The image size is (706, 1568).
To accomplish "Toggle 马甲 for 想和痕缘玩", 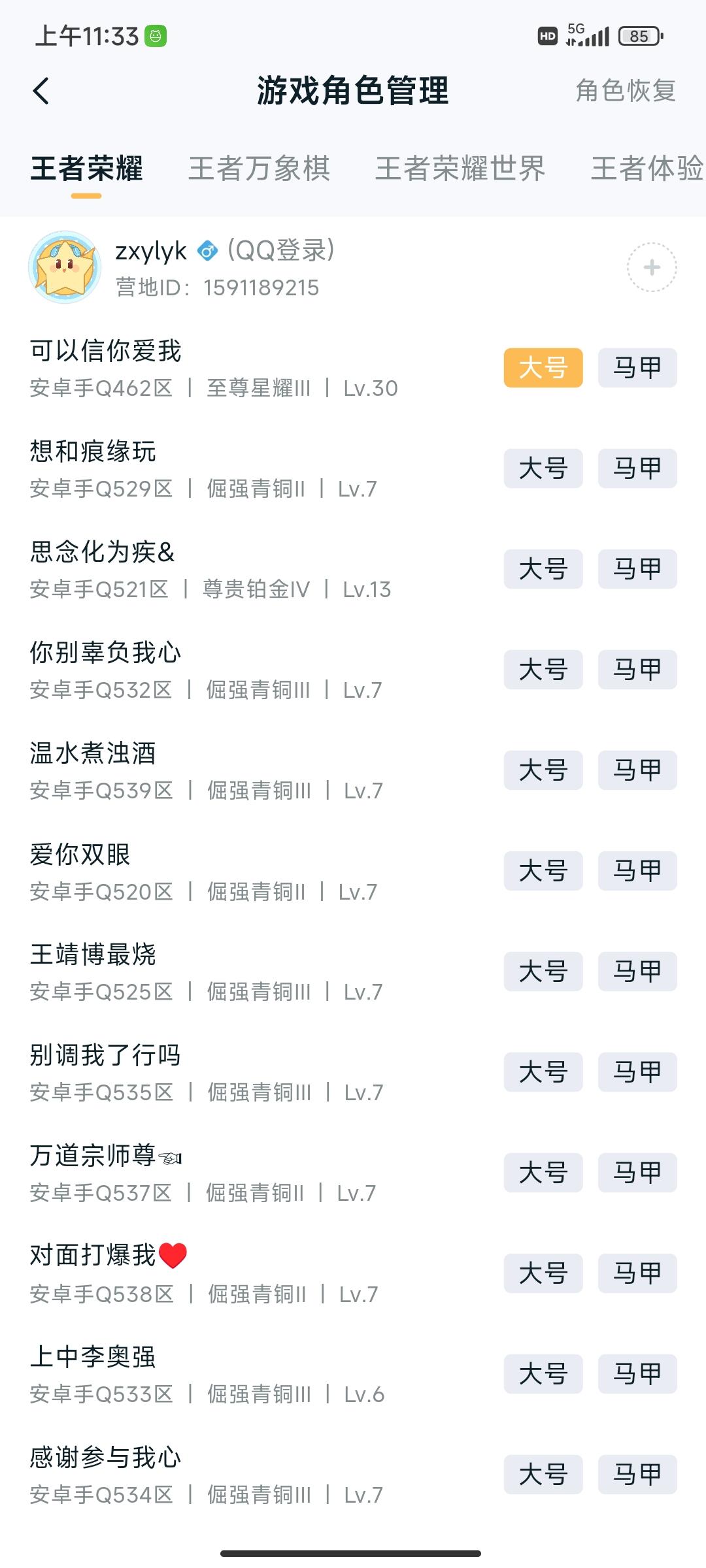I will [x=637, y=468].
